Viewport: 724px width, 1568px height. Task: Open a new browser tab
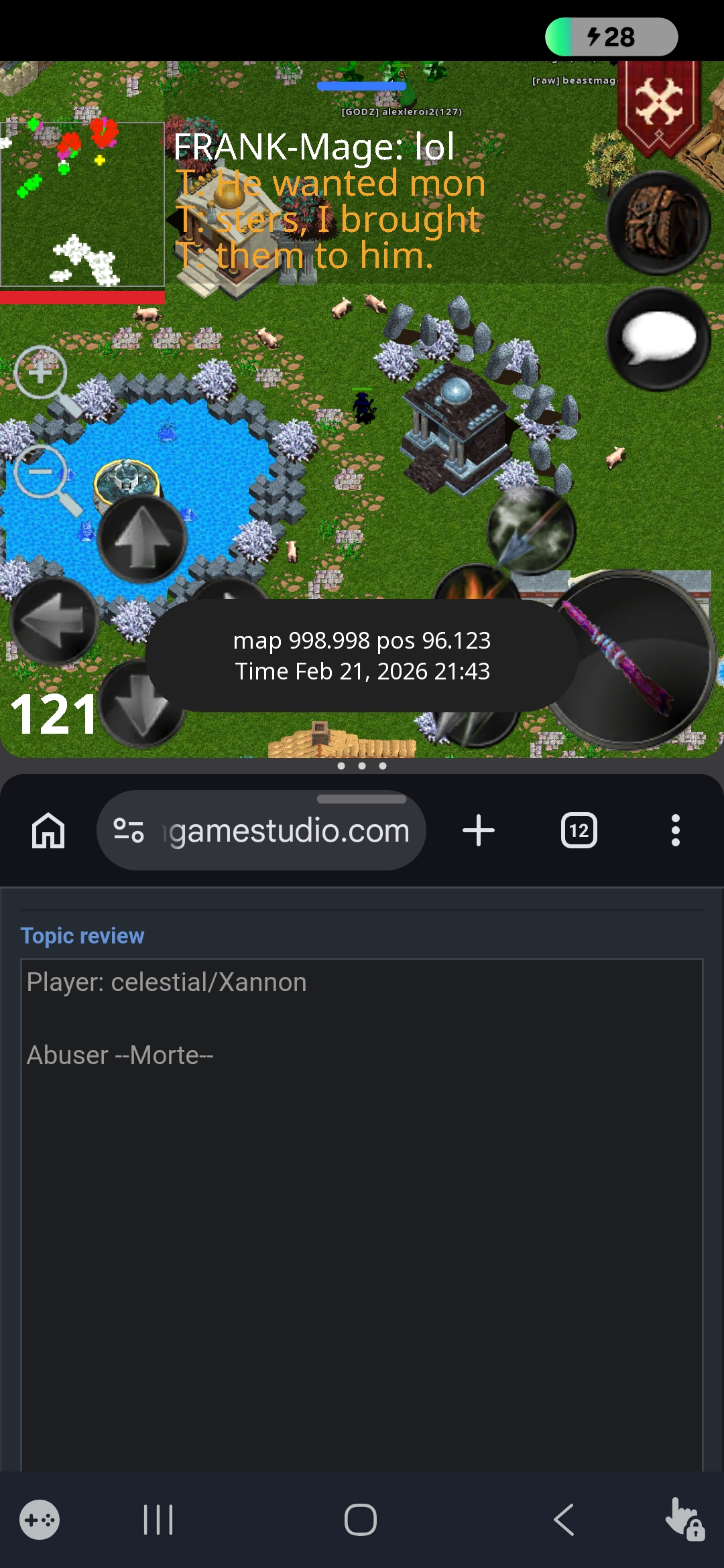click(x=479, y=831)
